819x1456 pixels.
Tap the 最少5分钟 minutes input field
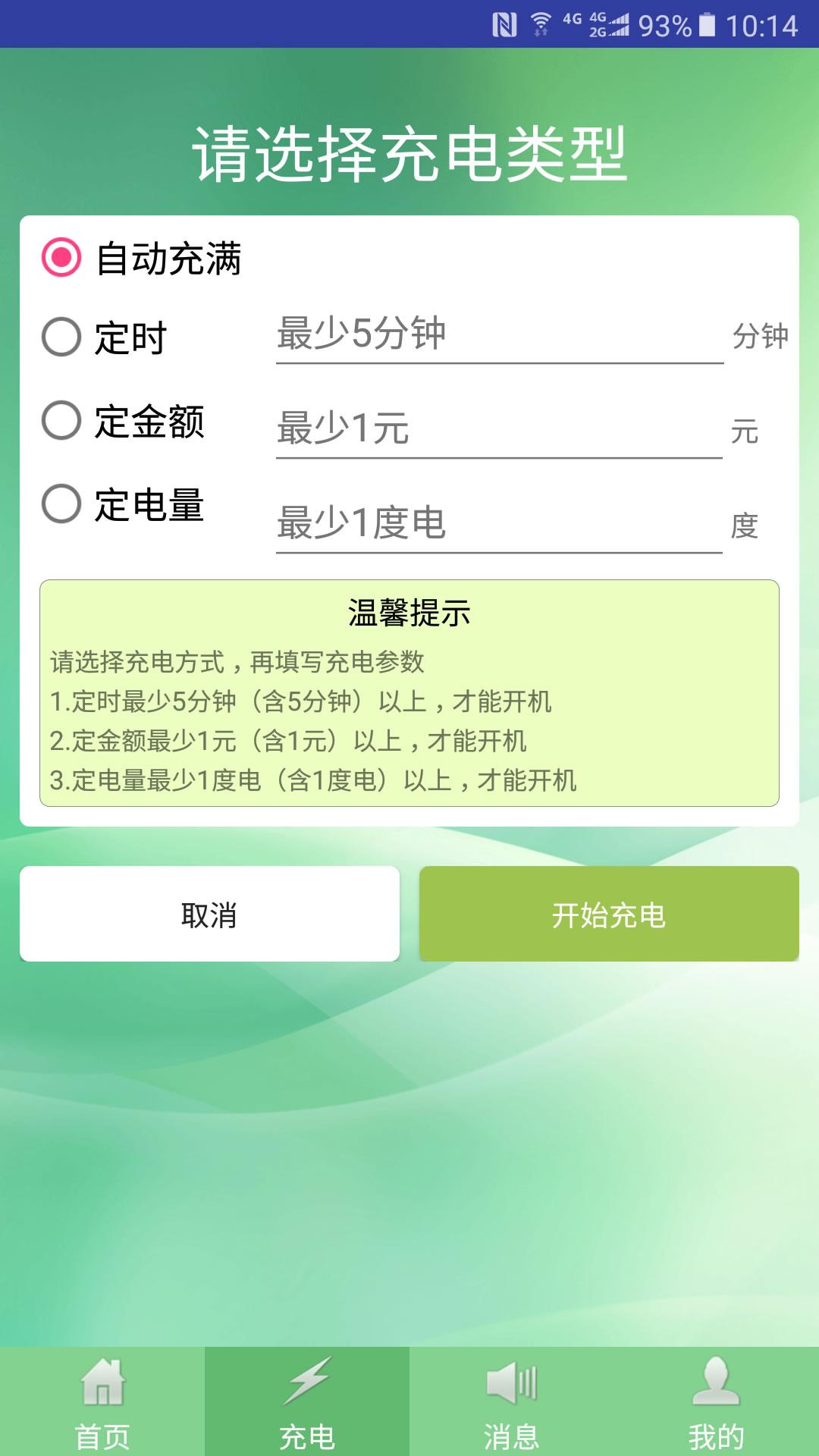click(x=499, y=335)
